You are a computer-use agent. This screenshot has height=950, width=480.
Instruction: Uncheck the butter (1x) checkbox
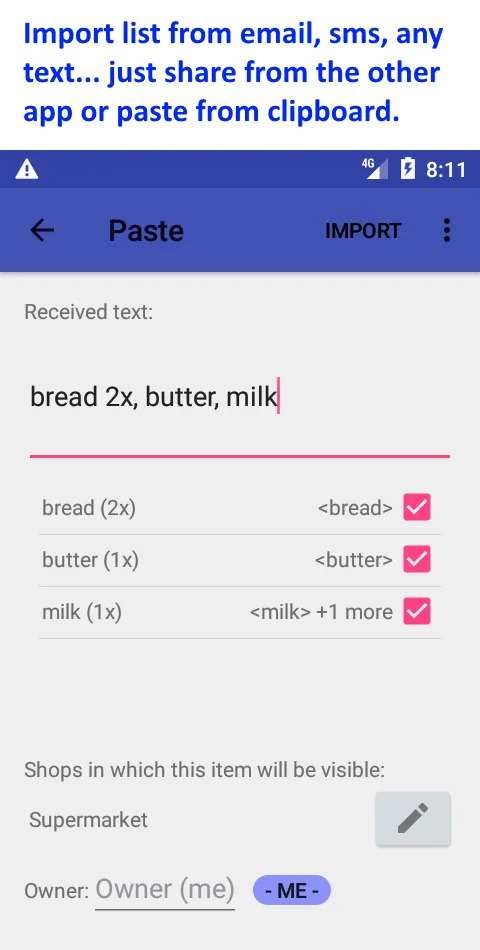(417, 559)
